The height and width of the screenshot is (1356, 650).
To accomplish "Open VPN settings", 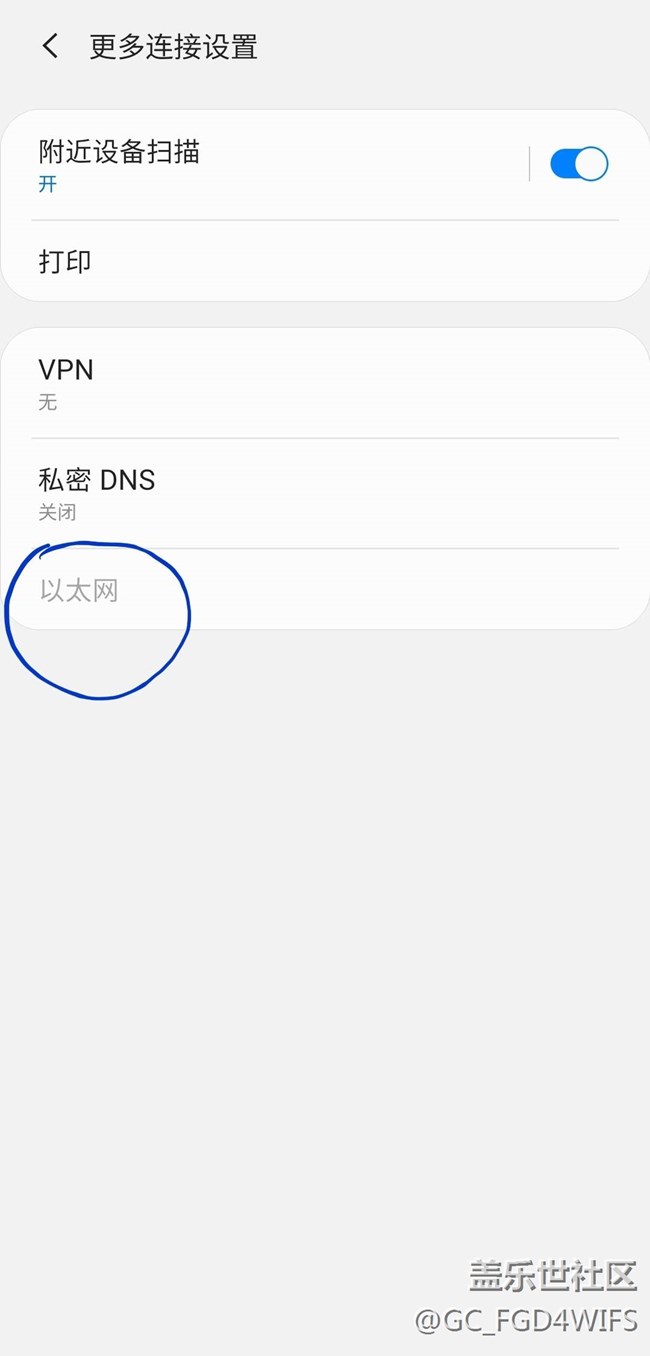I will point(325,383).
